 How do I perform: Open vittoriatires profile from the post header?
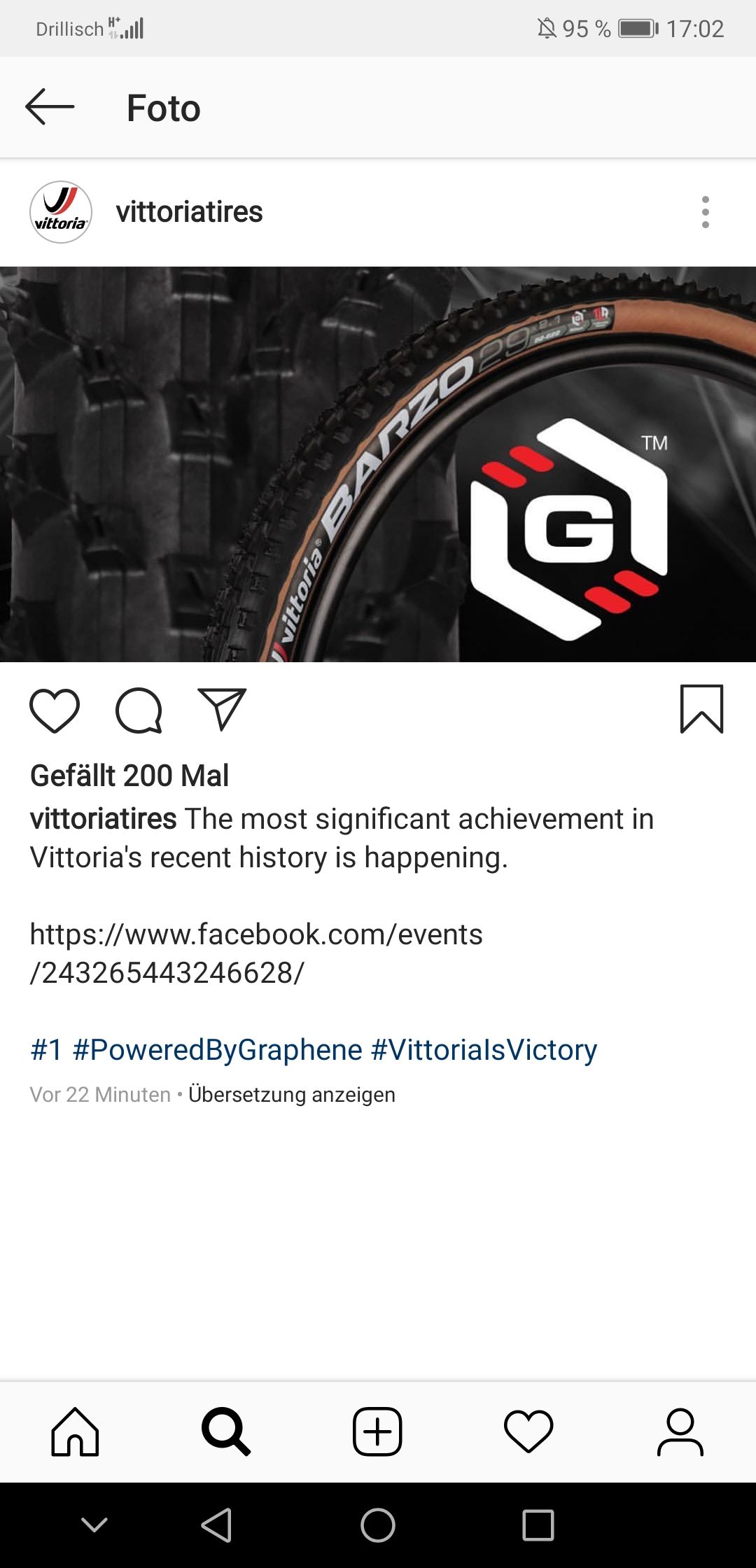click(x=189, y=211)
